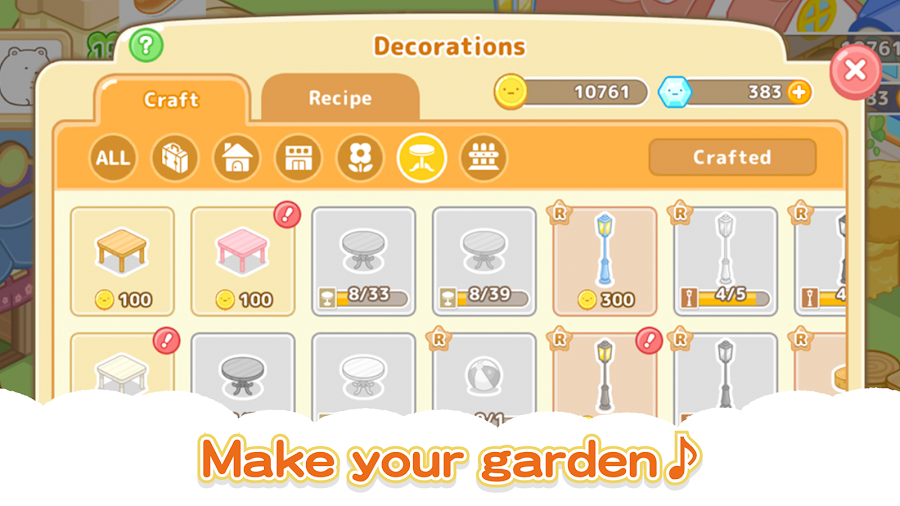Open the locked round table showing 8/39

tap(484, 262)
